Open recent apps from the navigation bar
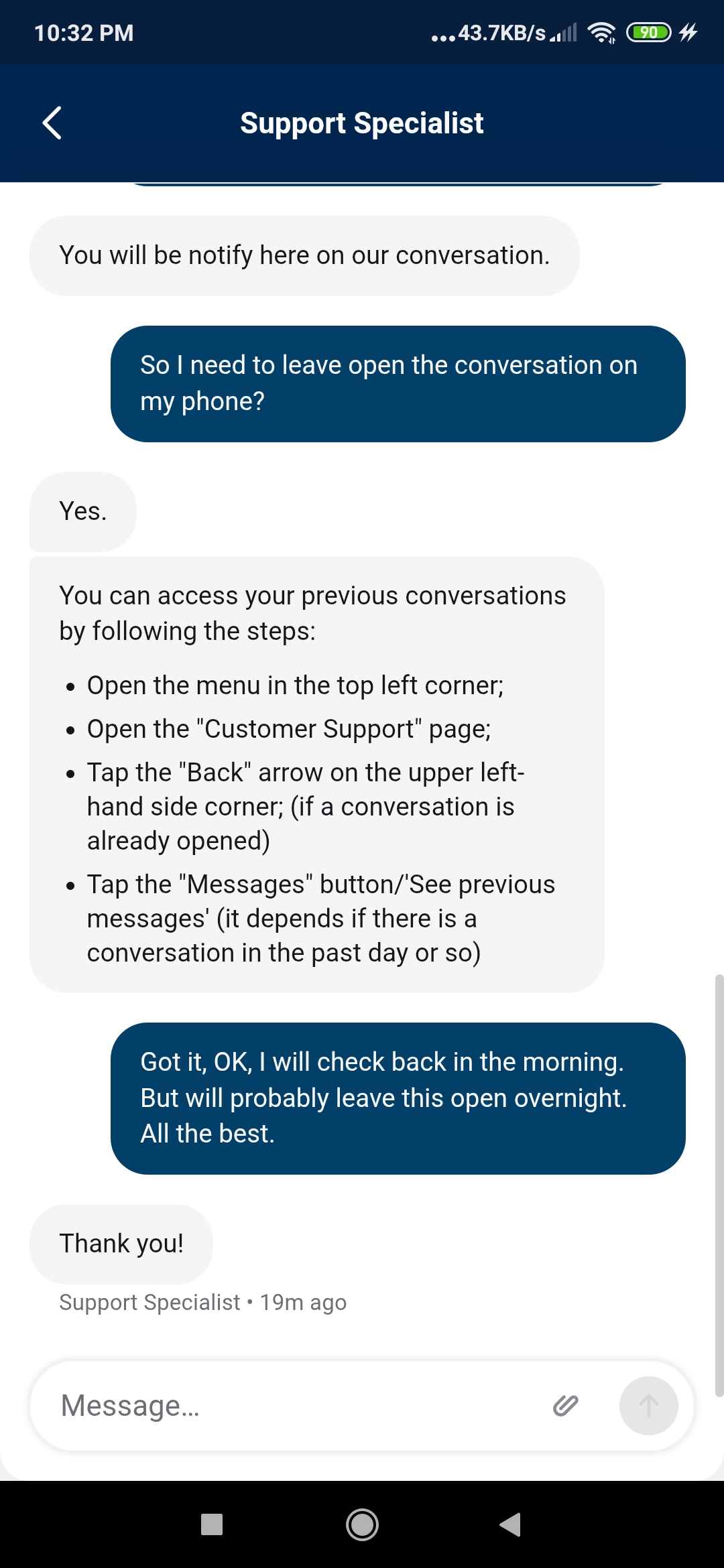Image resolution: width=724 pixels, height=1568 pixels. click(212, 1524)
